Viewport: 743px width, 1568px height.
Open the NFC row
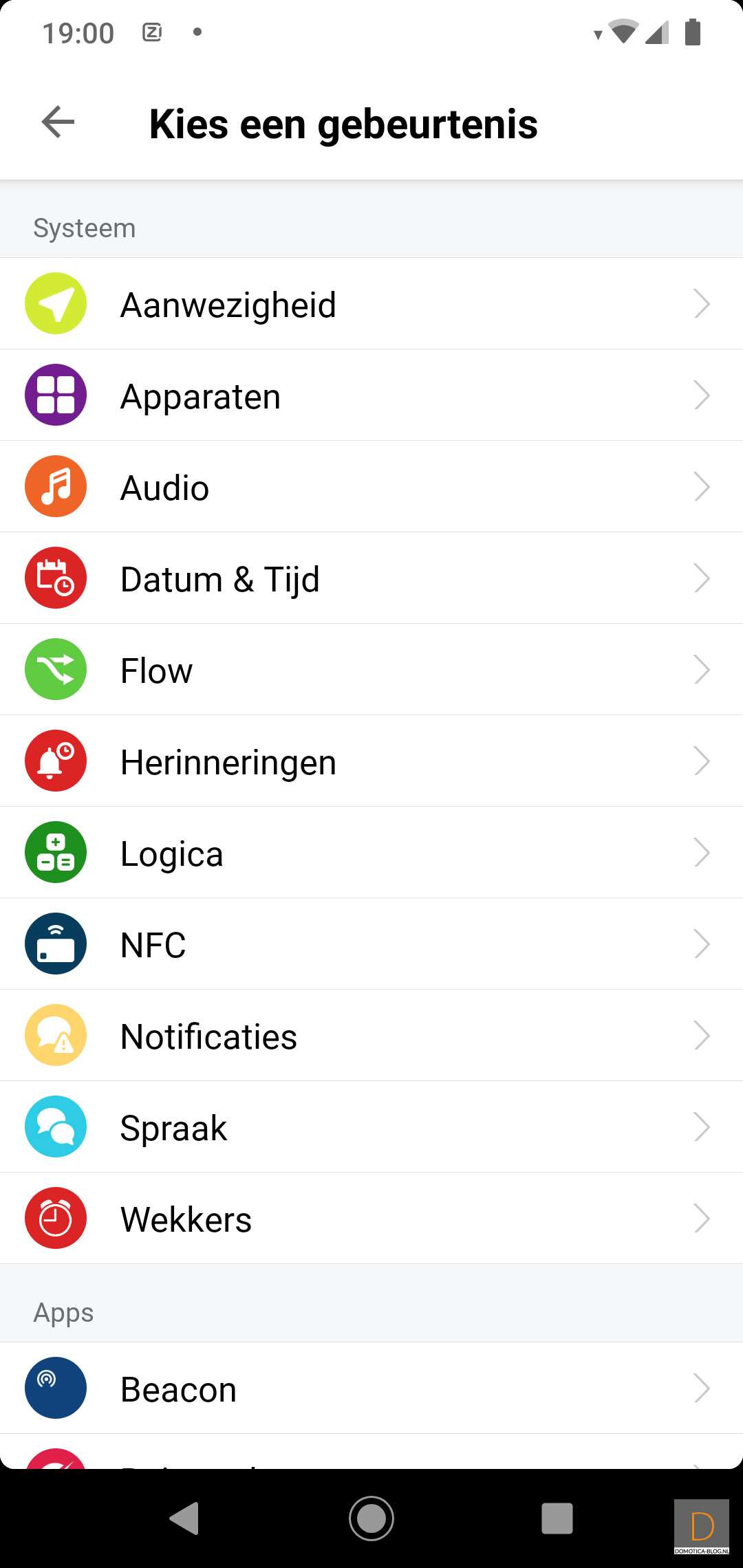pos(371,944)
